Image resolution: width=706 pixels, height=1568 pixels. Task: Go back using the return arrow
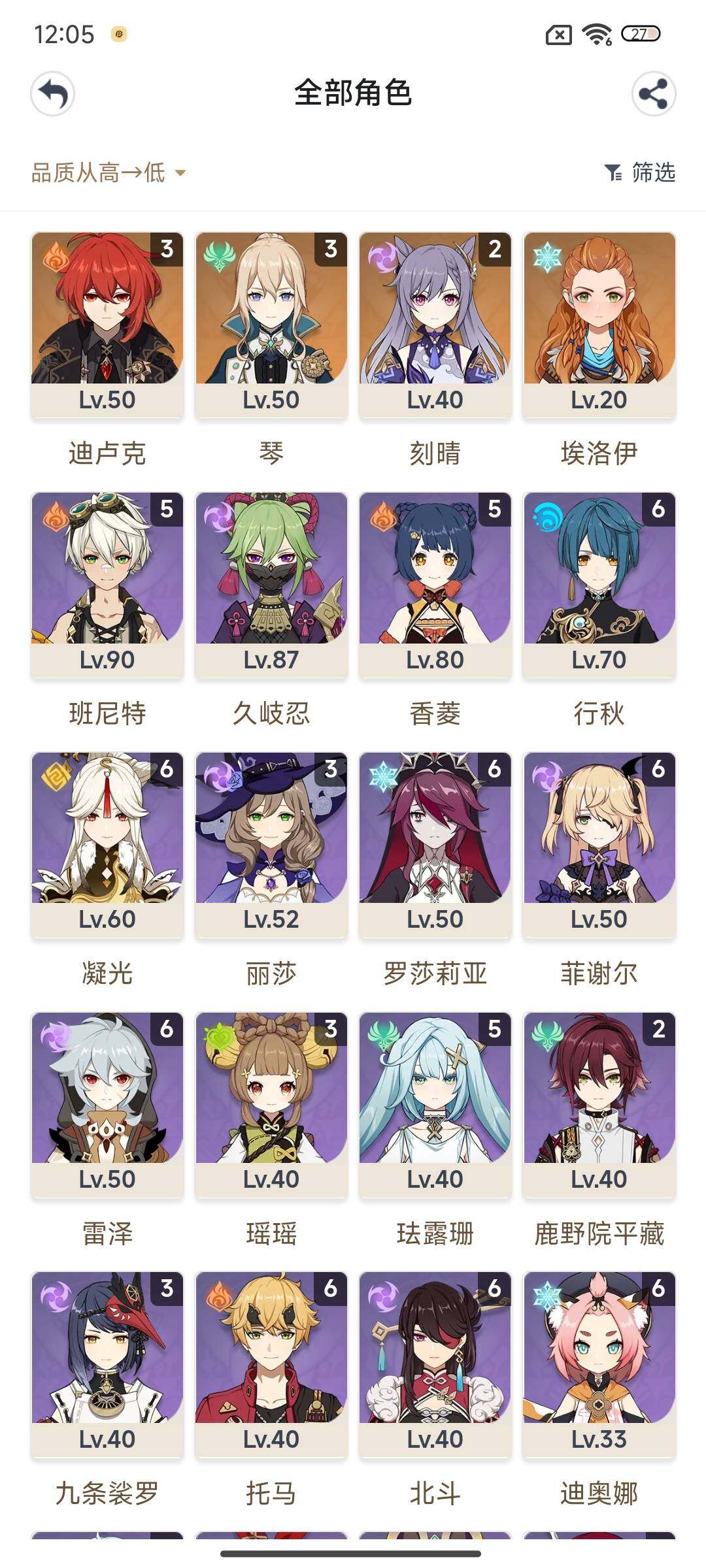[52, 93]
